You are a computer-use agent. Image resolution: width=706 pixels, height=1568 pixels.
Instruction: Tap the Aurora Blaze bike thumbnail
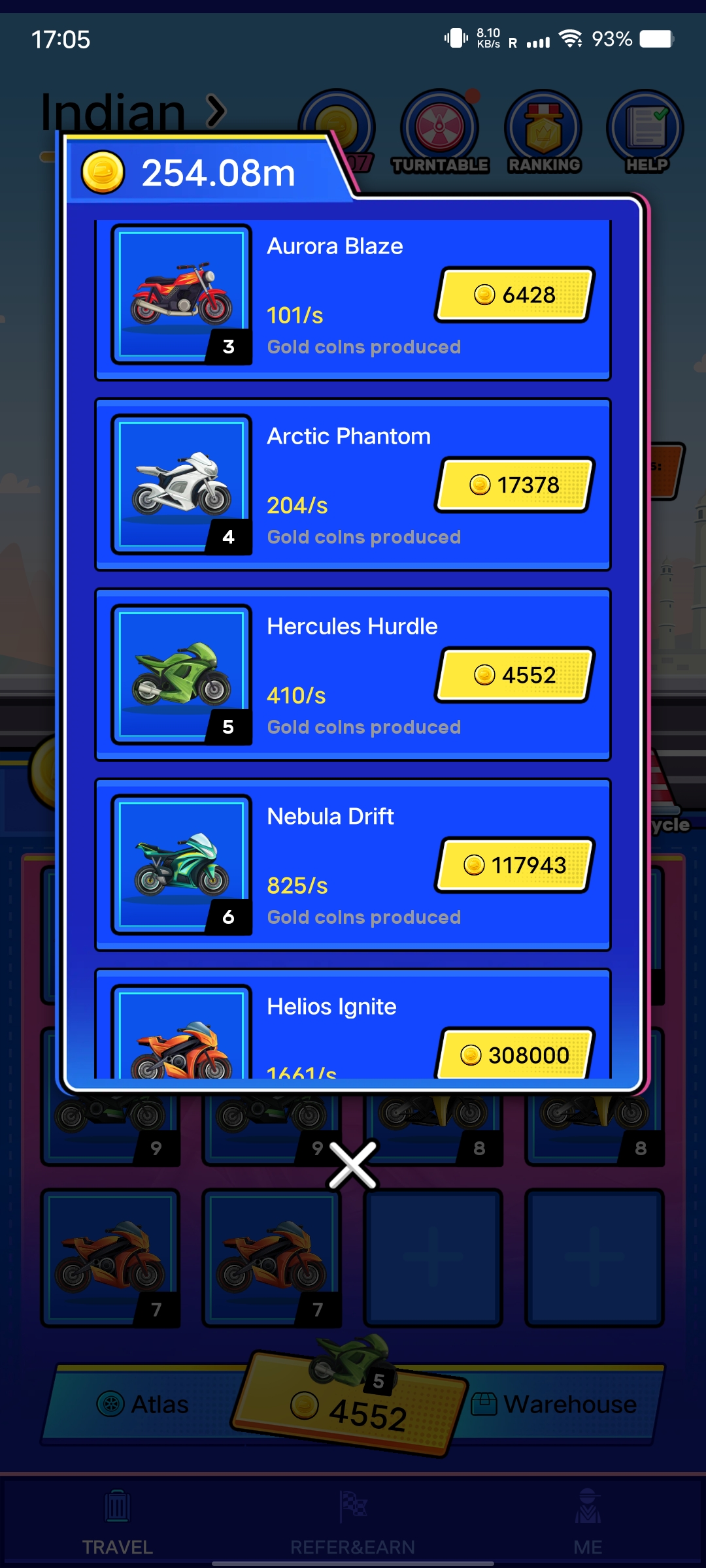(x=182, y=294)
